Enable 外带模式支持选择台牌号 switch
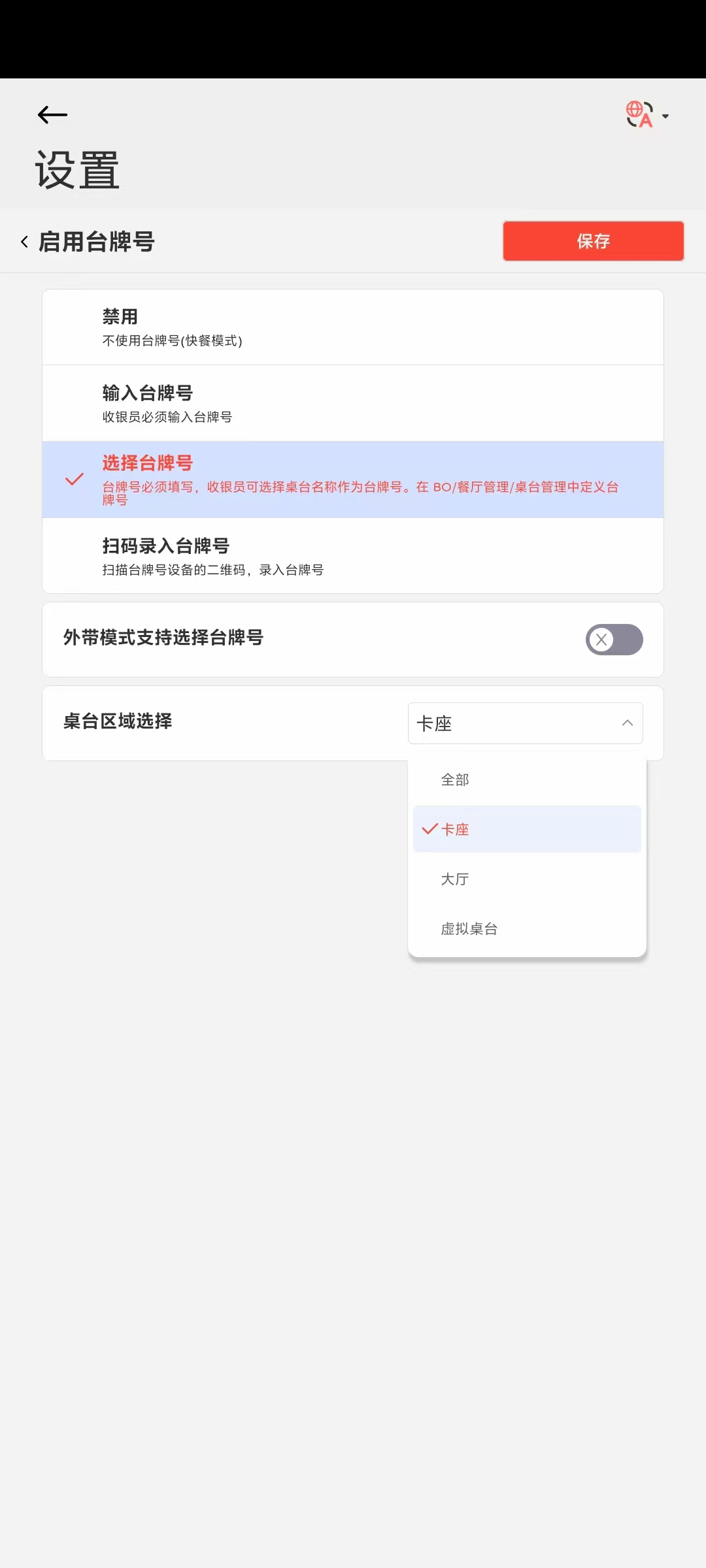Screen dimensions: 706x1568 point(614,640)
